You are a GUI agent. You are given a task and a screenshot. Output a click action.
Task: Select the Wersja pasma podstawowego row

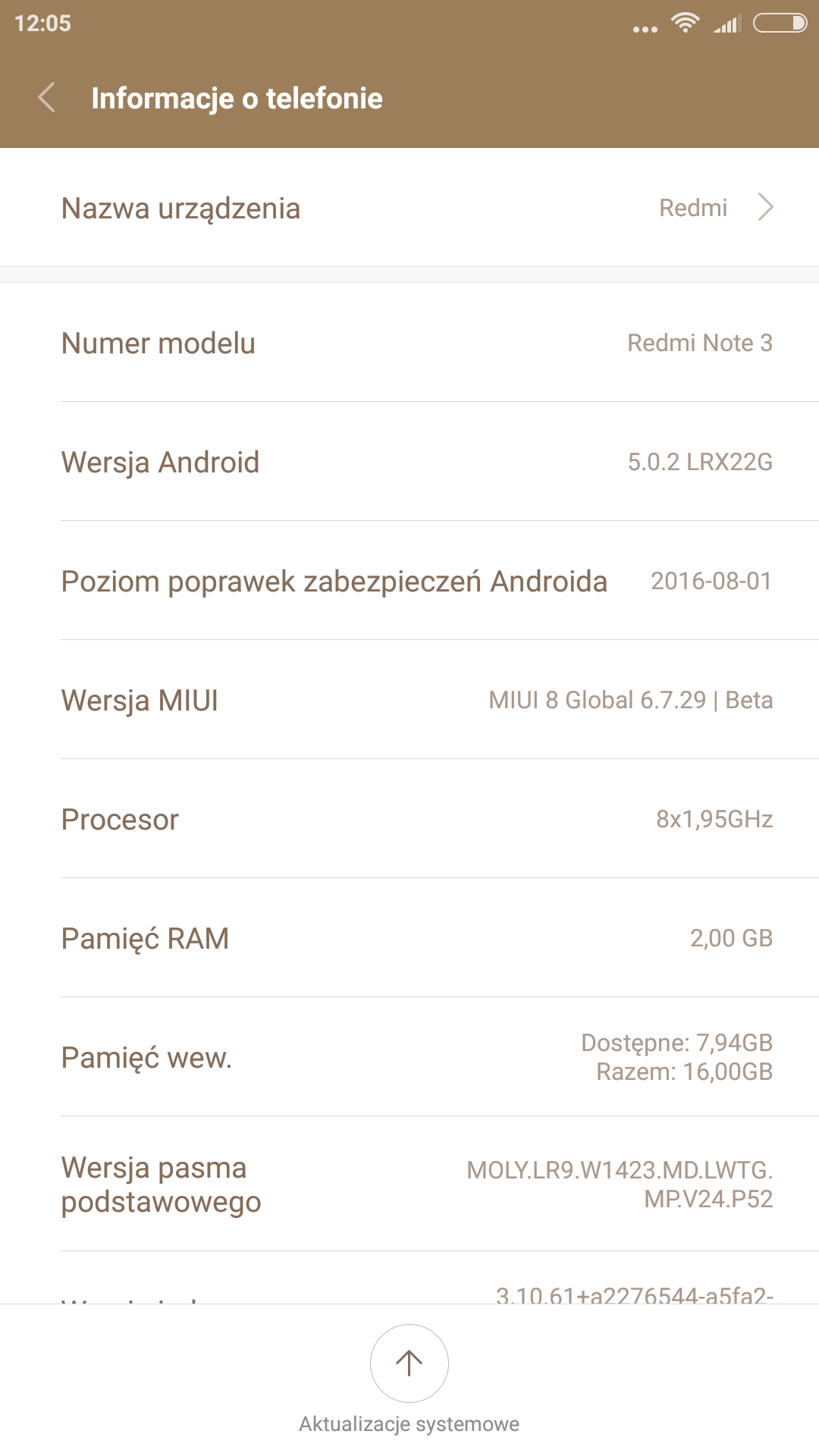409,1184
